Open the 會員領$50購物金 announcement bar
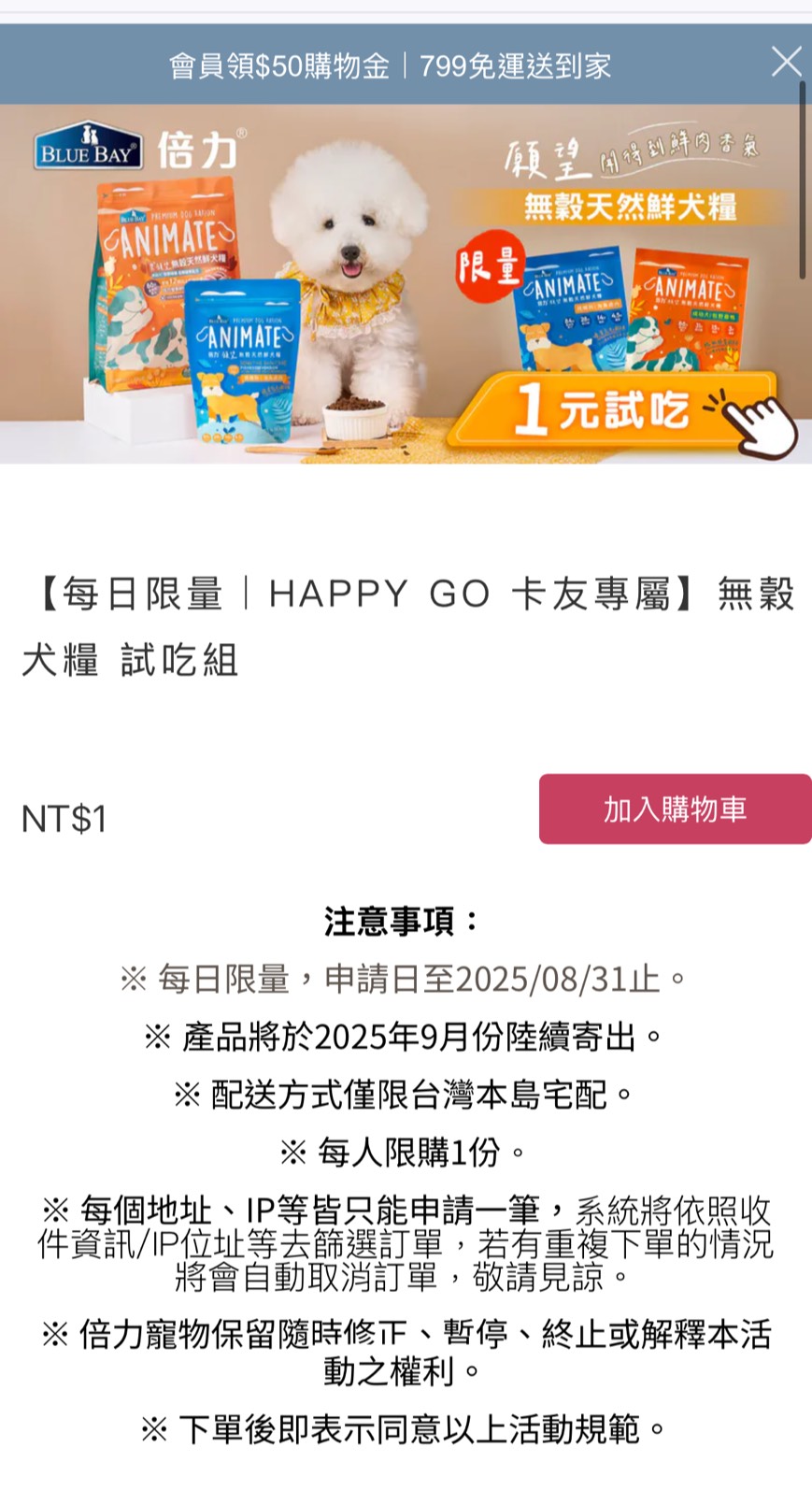 click(390, 65)
